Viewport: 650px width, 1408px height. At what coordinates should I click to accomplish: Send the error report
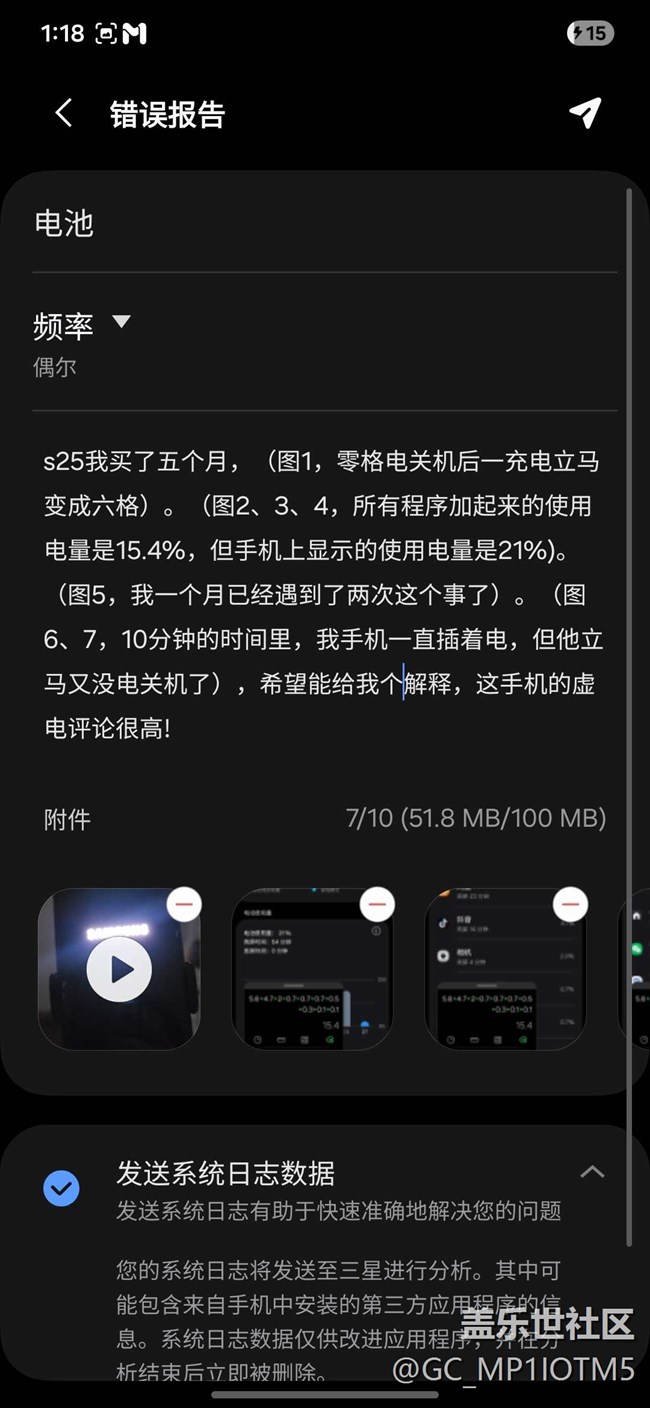(x=585, y=113)
